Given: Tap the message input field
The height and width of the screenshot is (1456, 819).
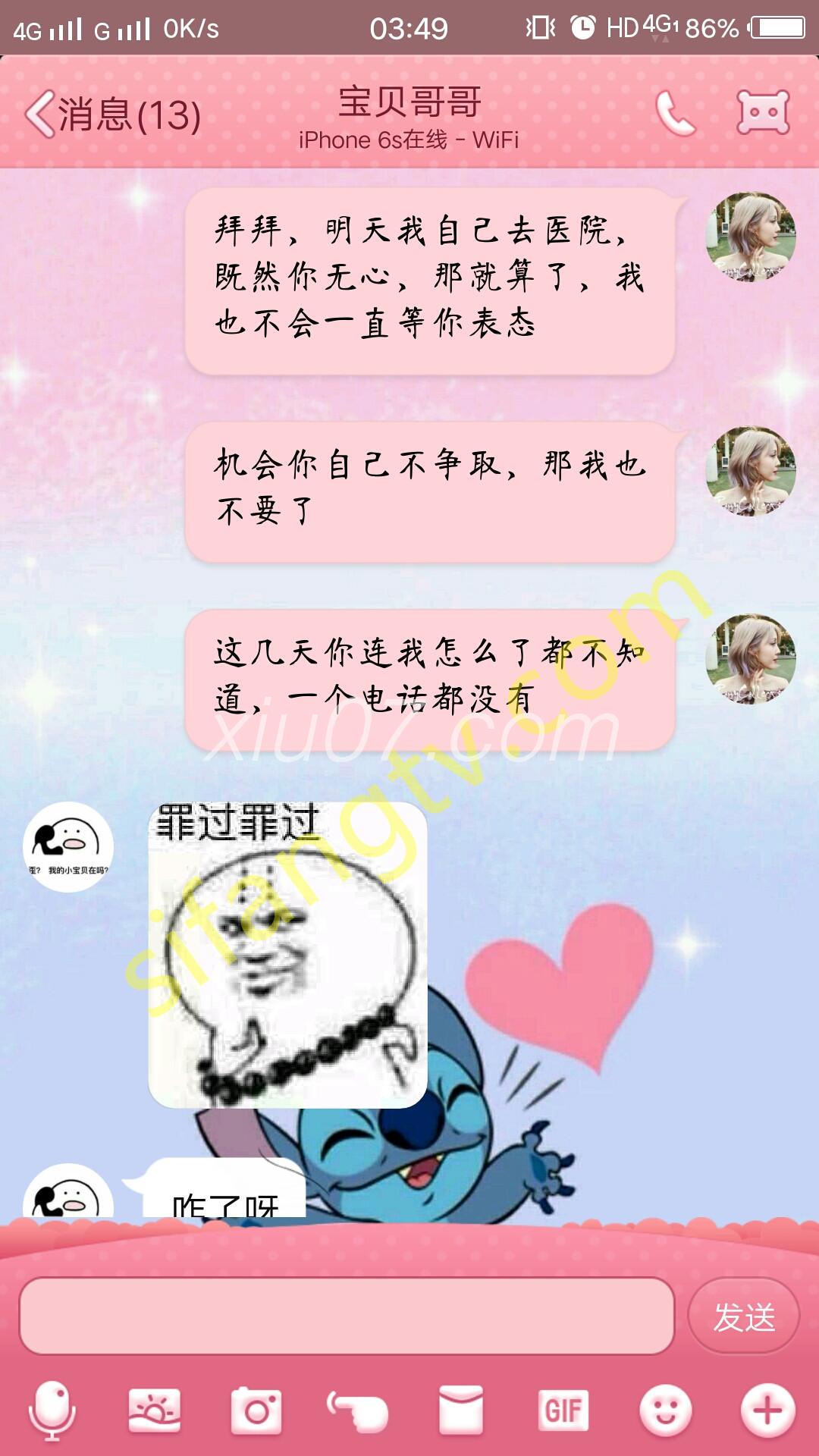Looking at the screenshot, I should (347, 1316).
